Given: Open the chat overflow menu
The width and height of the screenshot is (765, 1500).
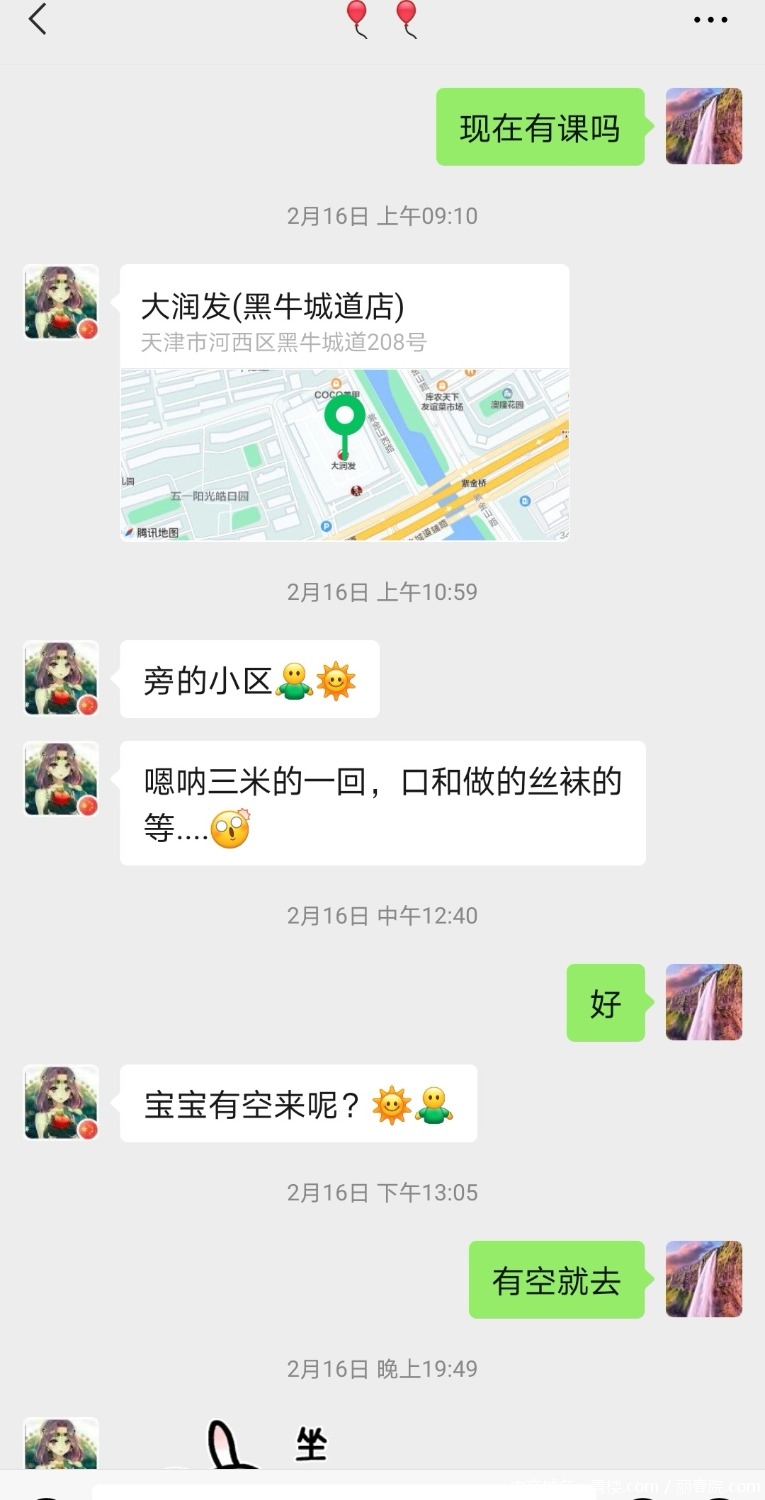Looking at the screenshot, I should pos(710,19).
